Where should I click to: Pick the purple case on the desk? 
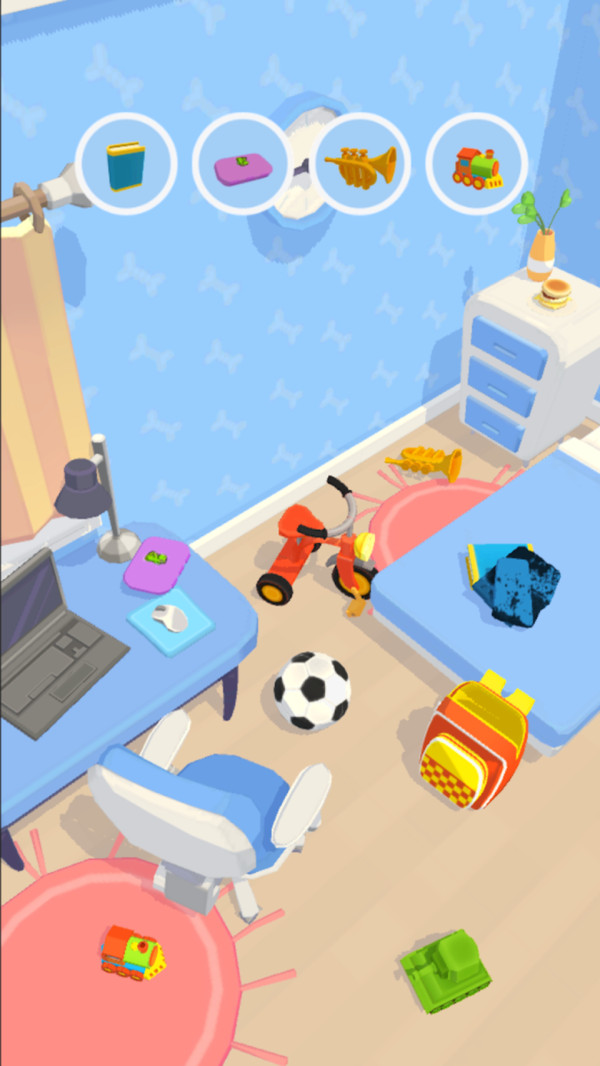[x=157, y=565]
